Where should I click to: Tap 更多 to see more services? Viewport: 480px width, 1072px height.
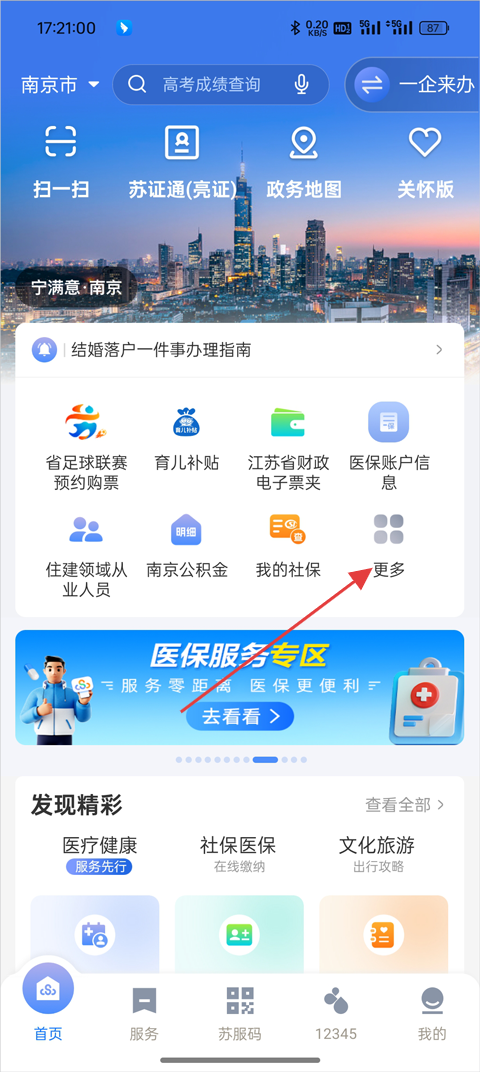[x=389, y=546]
